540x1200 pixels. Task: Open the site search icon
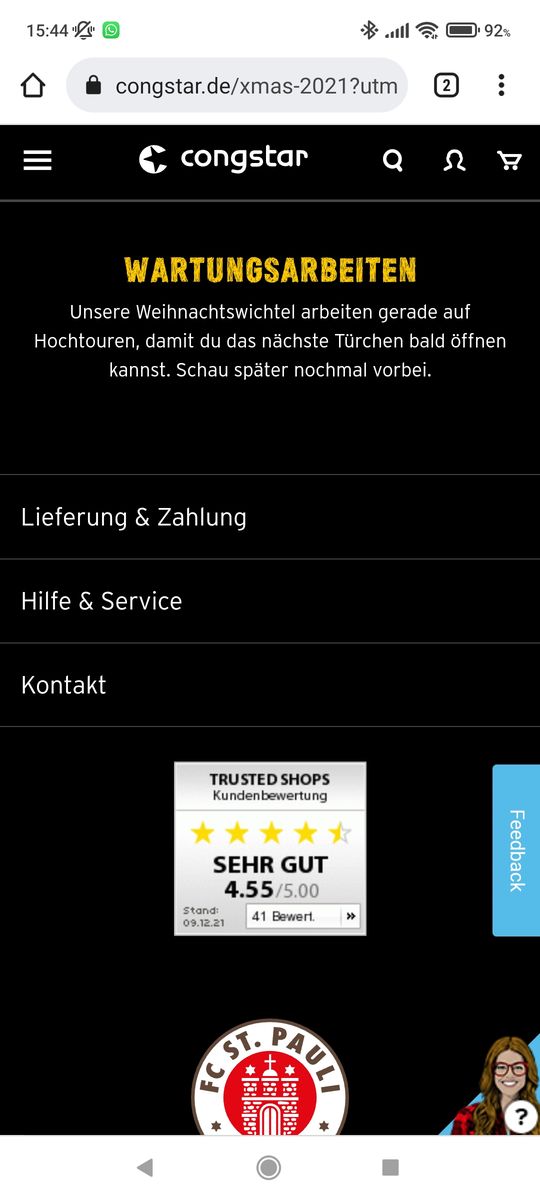click(393, 161)
